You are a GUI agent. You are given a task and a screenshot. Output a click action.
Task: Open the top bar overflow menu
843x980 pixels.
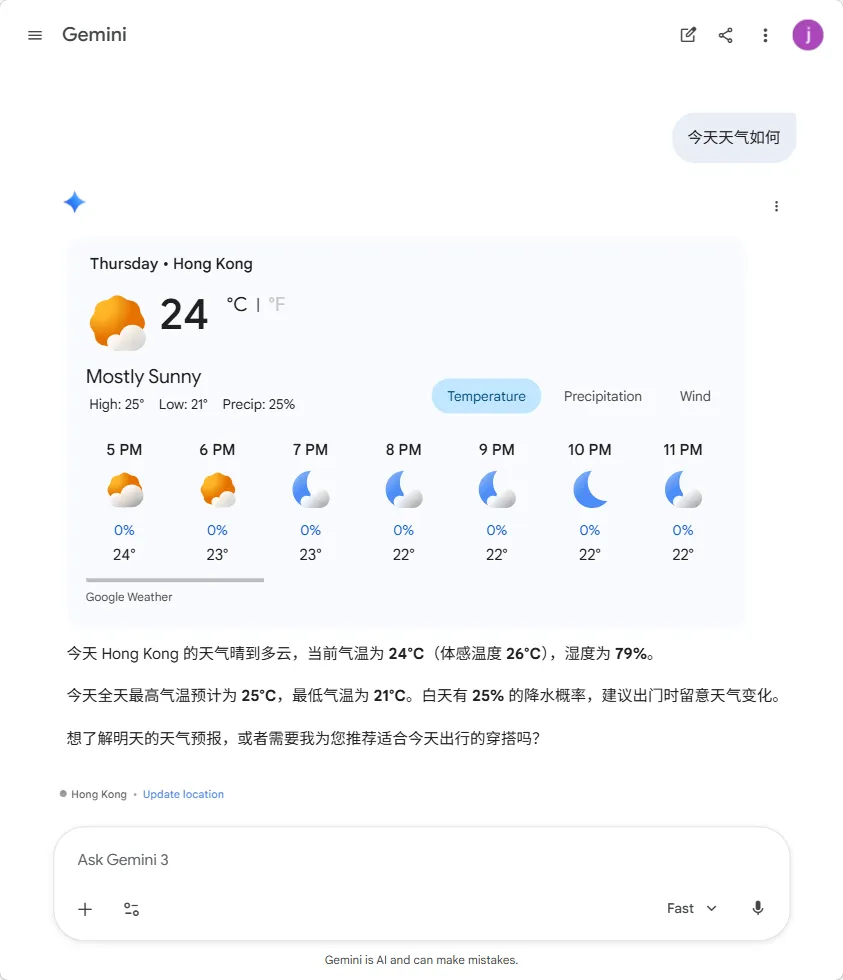click(x=765, y=35)
